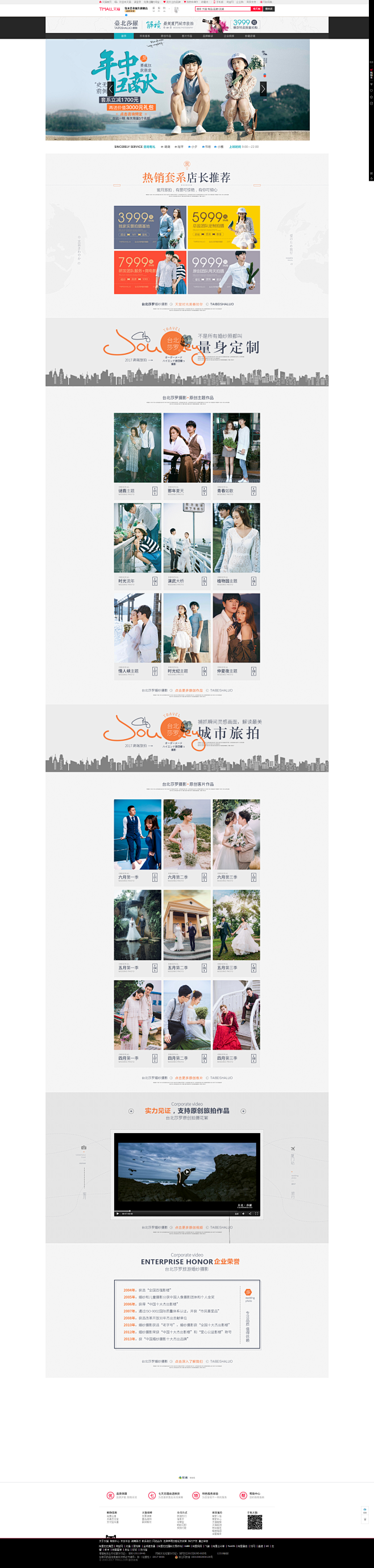Open the 3999 package card
The width and height of the screenshot is (374, 1568).
(x=149, y=227)
